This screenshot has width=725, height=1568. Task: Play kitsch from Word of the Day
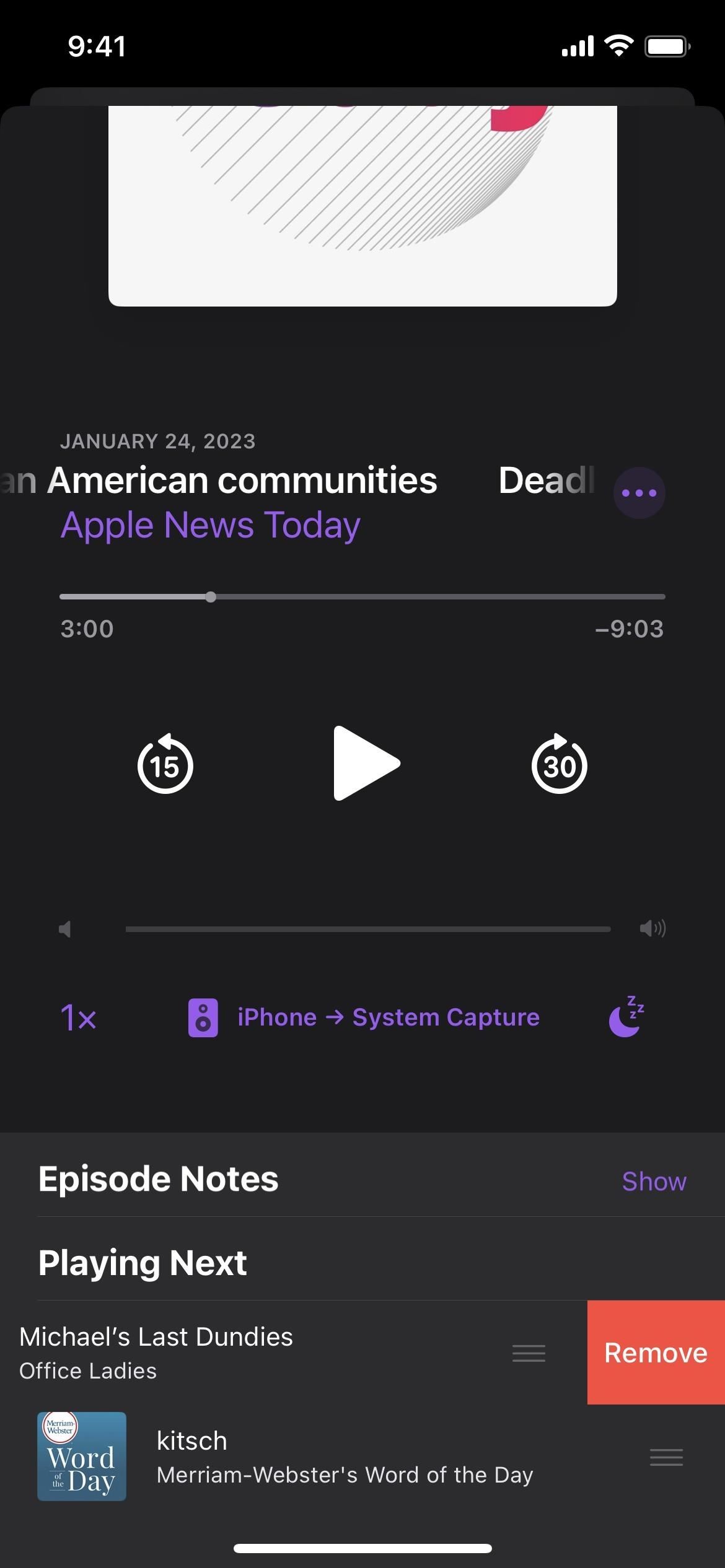click(x=345, y=1457)
